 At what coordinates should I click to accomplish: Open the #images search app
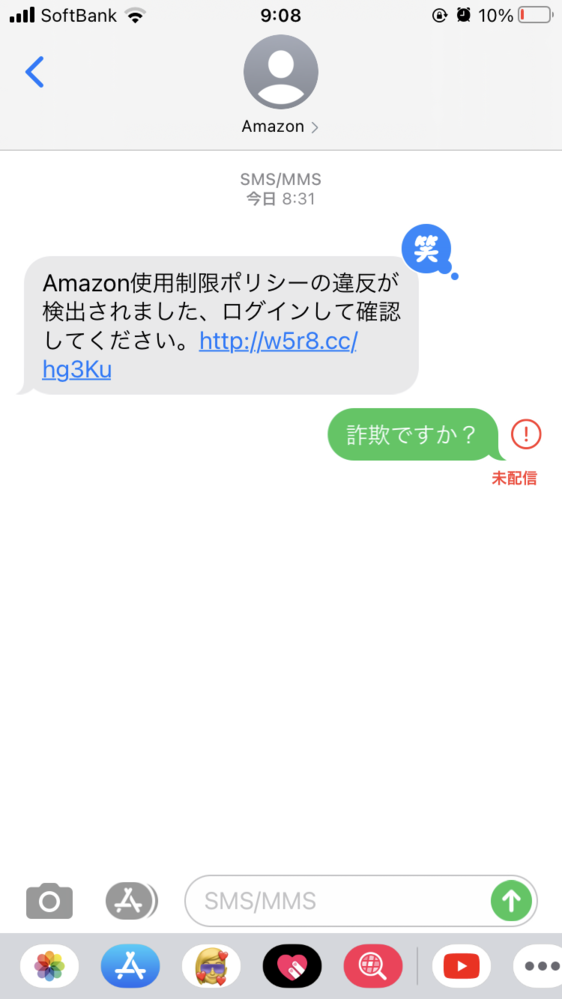click(x=373, y=966)
